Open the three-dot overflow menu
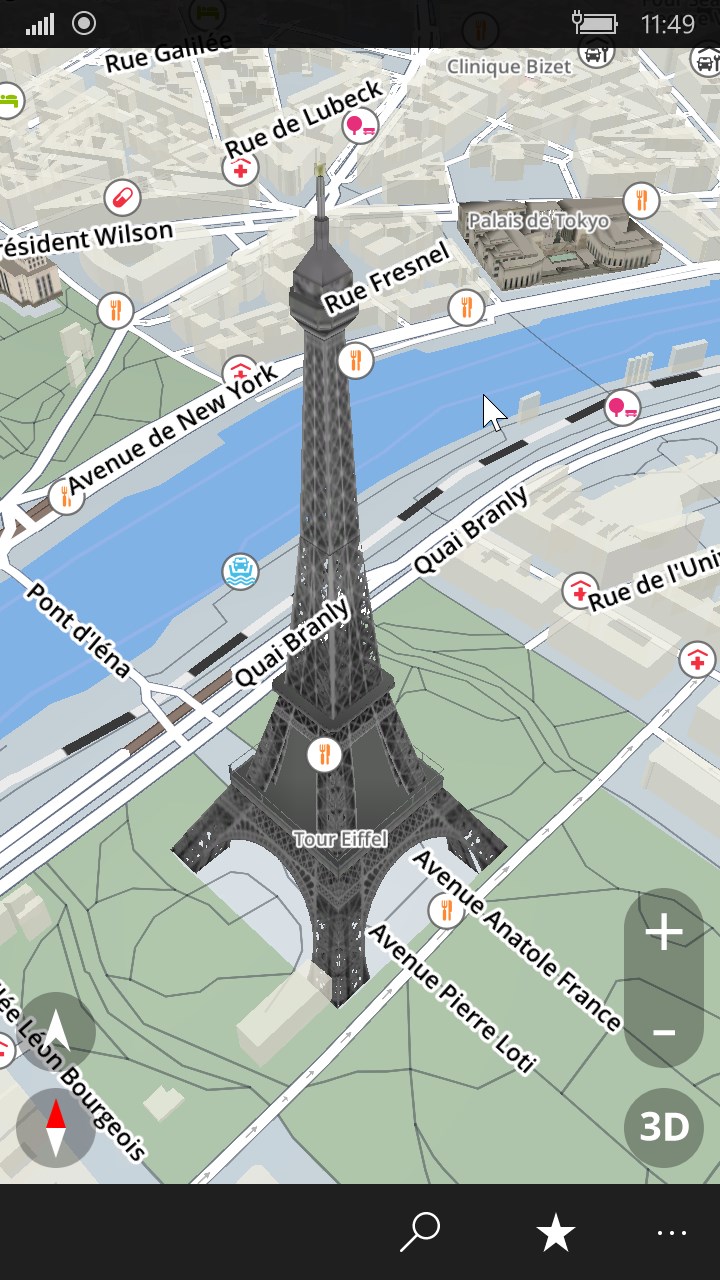 click(672, 1233)
